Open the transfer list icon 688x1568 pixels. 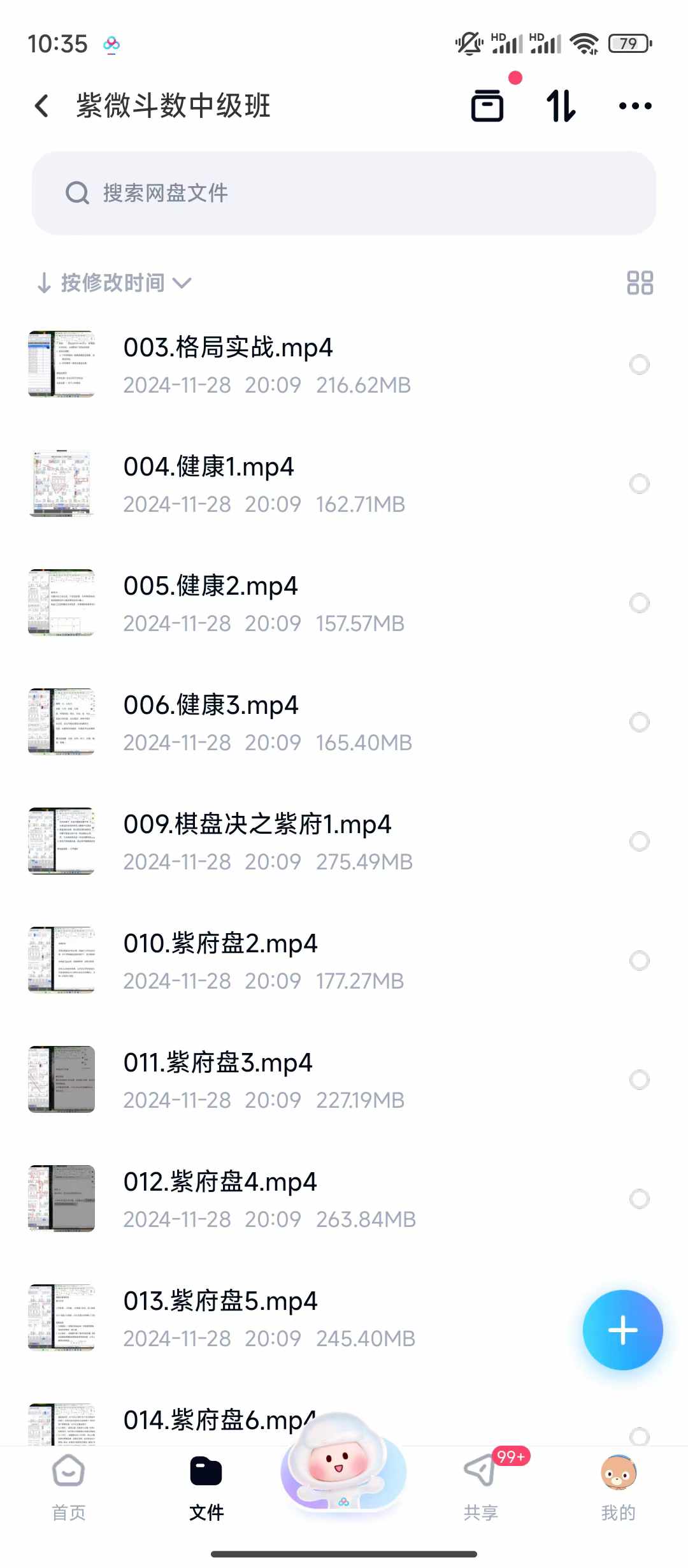487,106
